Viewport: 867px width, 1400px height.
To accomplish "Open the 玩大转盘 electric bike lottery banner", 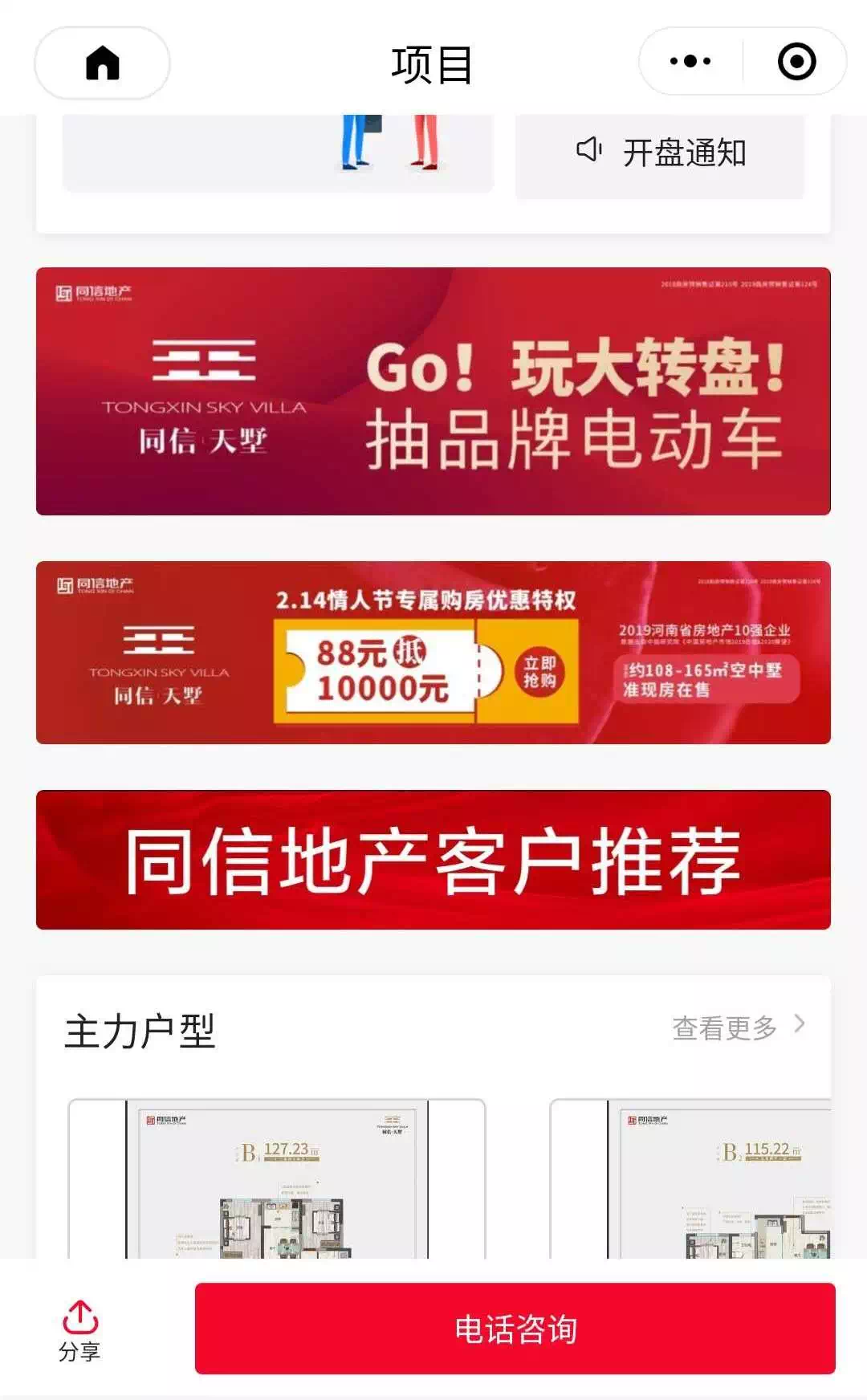I will (433, 391).
